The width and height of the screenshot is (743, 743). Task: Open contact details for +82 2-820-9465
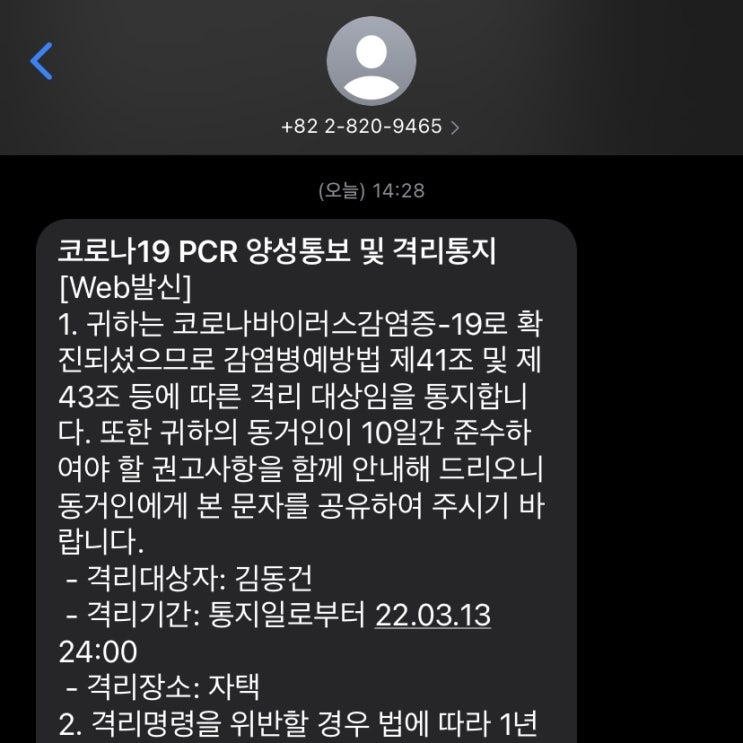pos(371,127)
